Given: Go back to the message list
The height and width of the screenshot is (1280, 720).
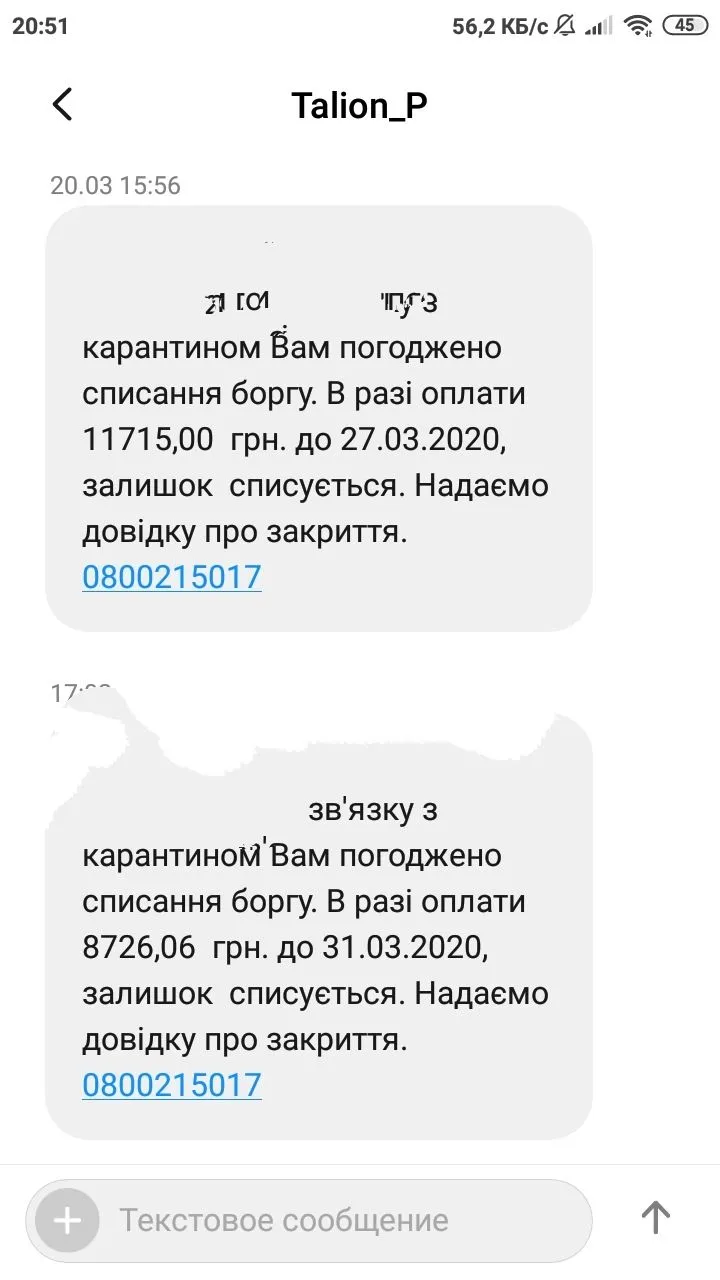Looking at the screenshot, I should (62, 104).
